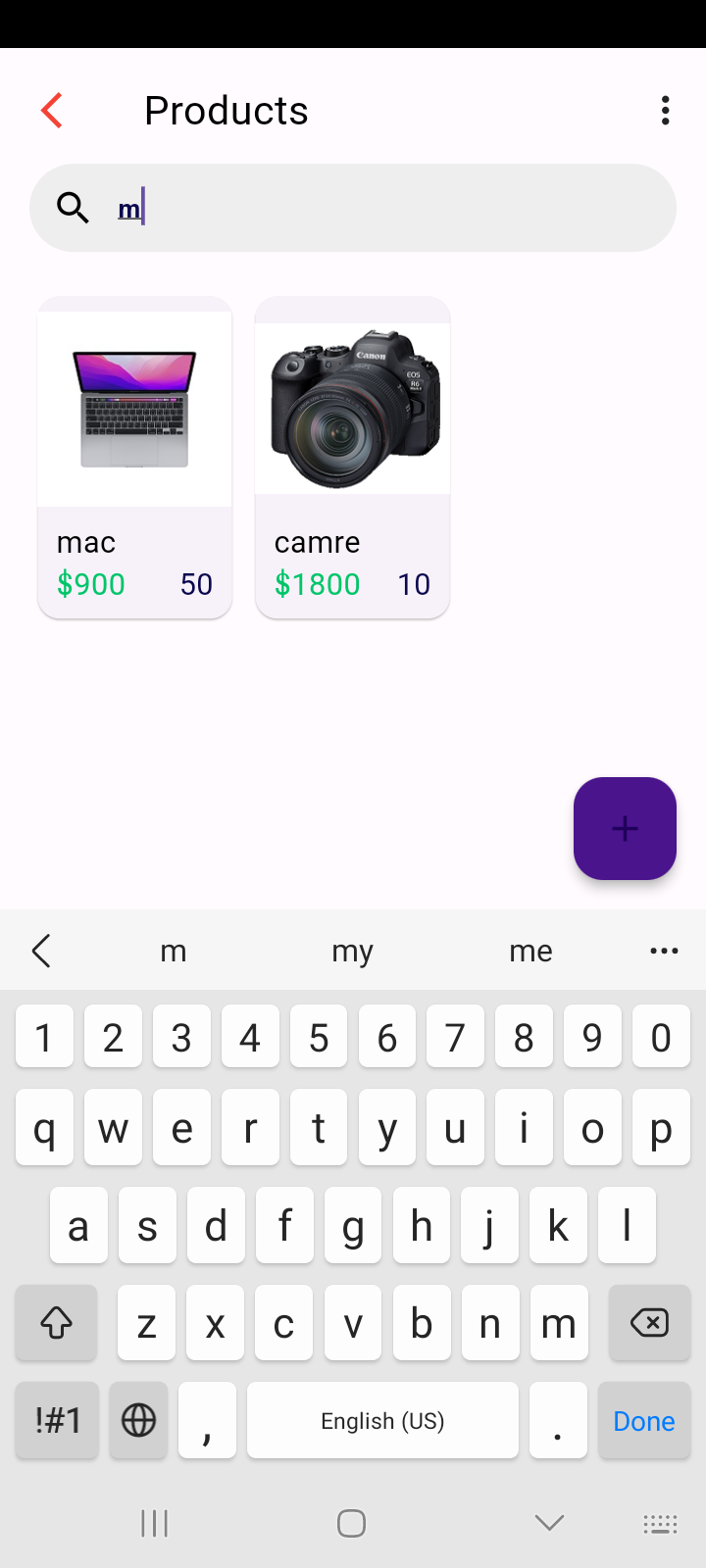
Task: Enable shift on the keyboard
Action: 57,1323
